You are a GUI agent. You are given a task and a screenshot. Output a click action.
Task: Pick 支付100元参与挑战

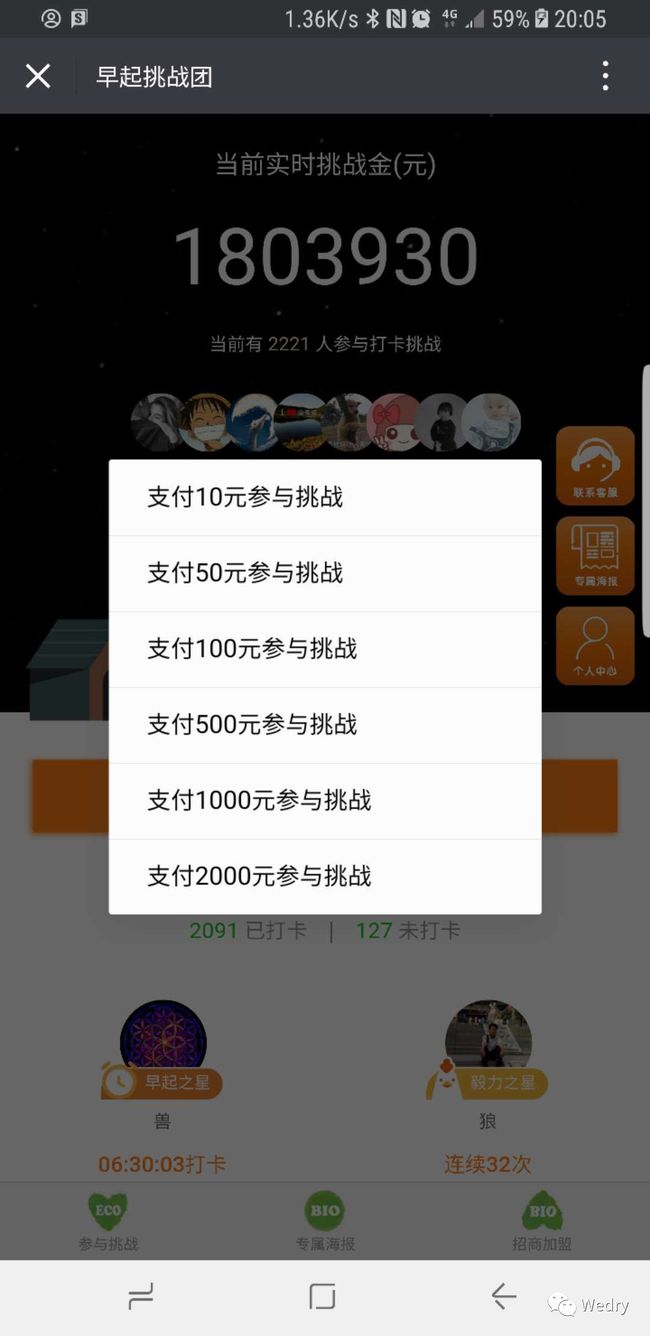pyautogui.click(x=325, y=649)
